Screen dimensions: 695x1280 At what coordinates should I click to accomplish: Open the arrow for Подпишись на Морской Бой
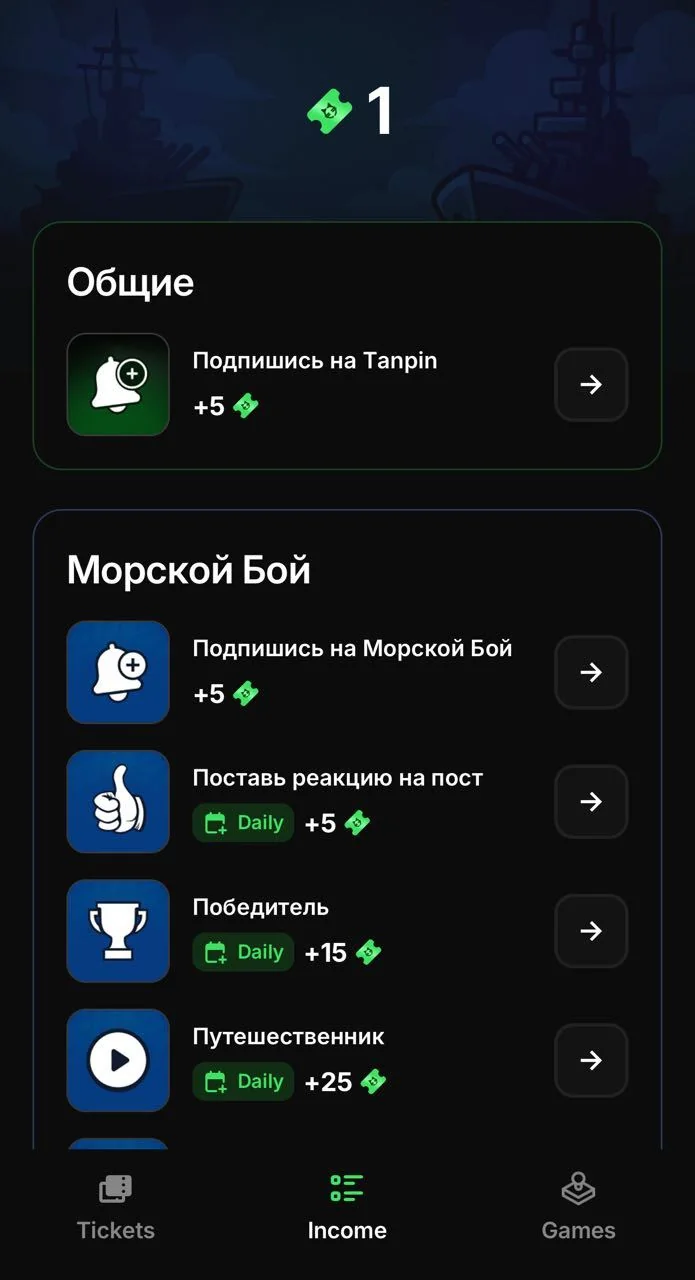[591, 672]
